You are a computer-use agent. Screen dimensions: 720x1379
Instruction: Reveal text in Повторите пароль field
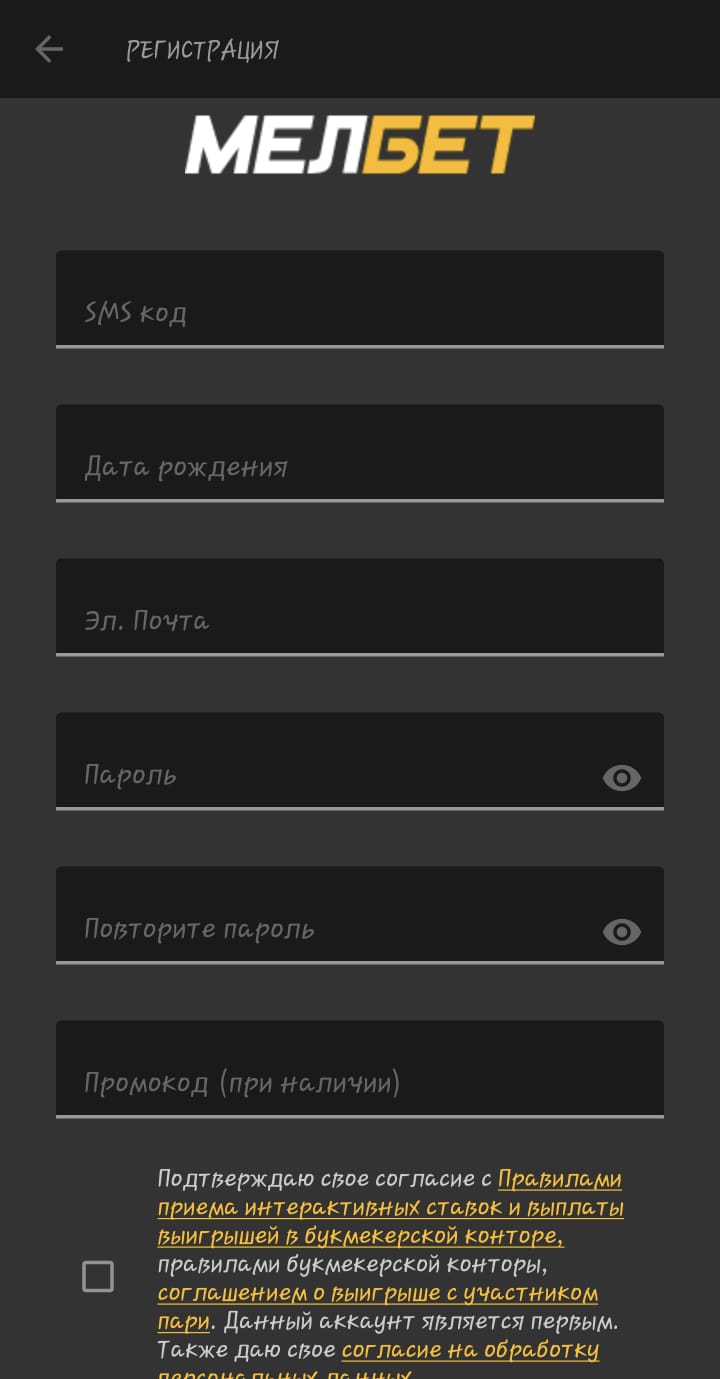coord(621,932)
